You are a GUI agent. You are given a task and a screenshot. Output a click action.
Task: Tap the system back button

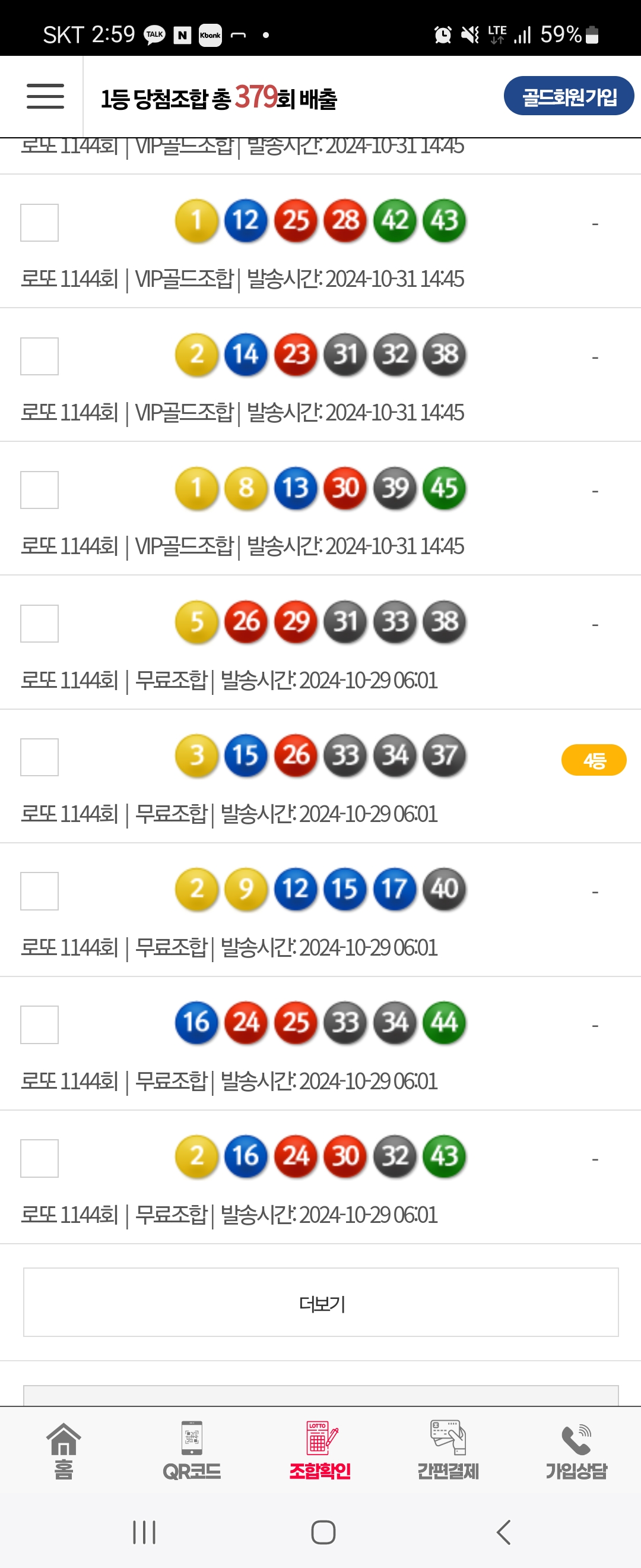tap(503, 1532)
